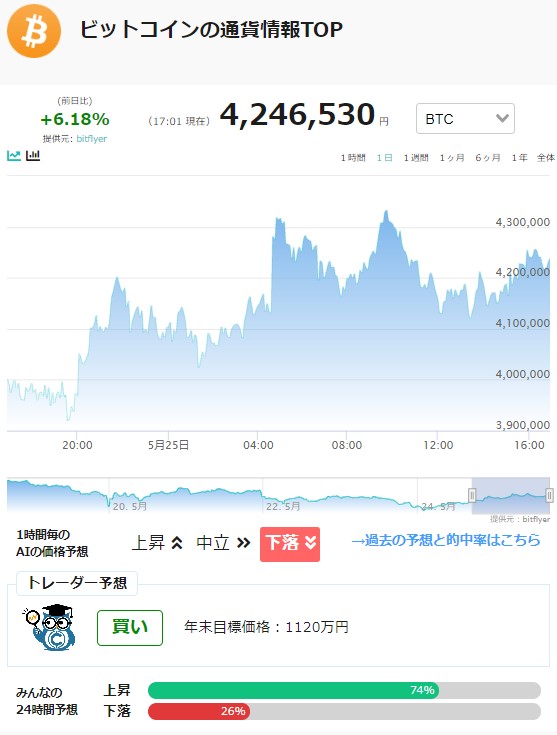Image resolution: width=557 pixels, height=735 pixels.
Task: Select the 1週間 chart range
Action: (x=416, y=158)
